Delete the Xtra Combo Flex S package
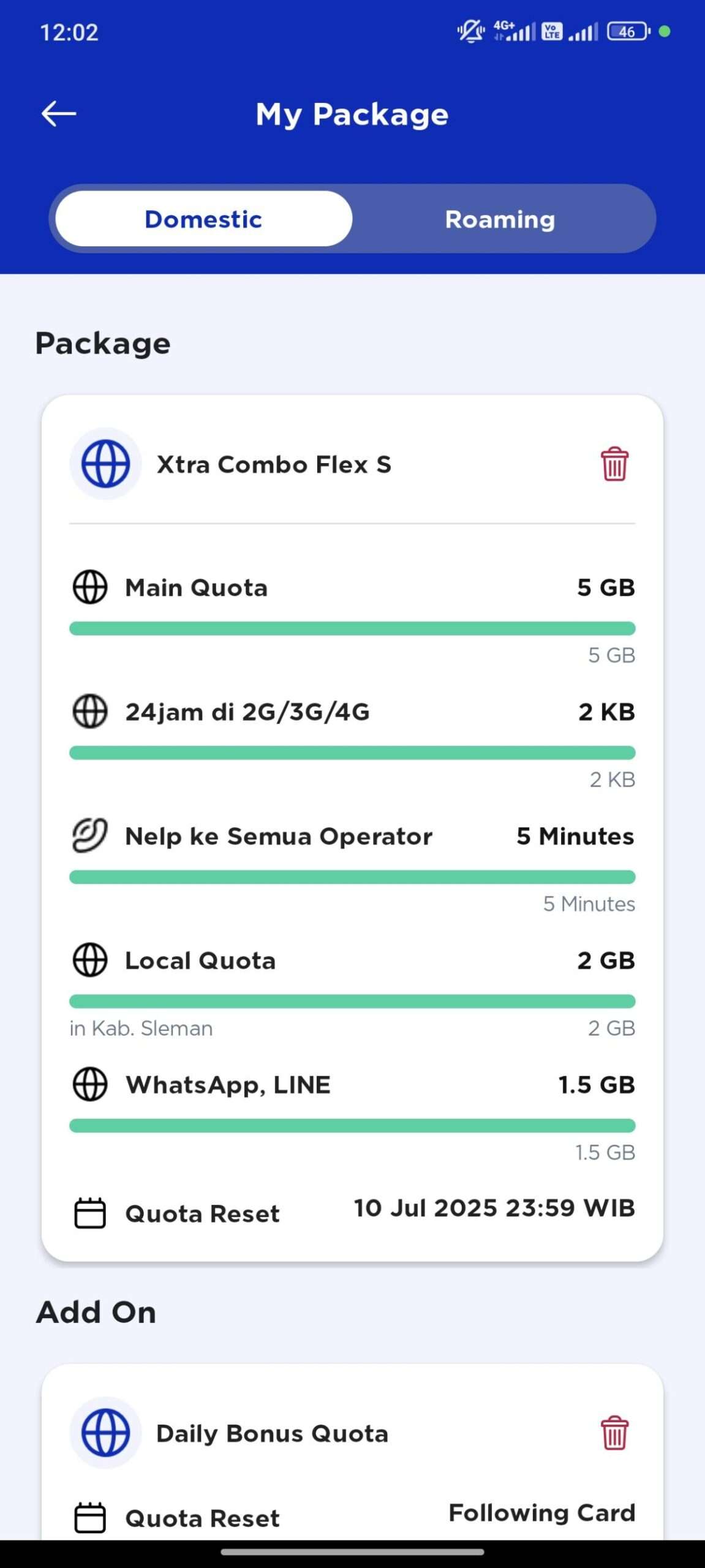Image resolution: width=705 pixels, height=1568 pixels. [614, 464]
